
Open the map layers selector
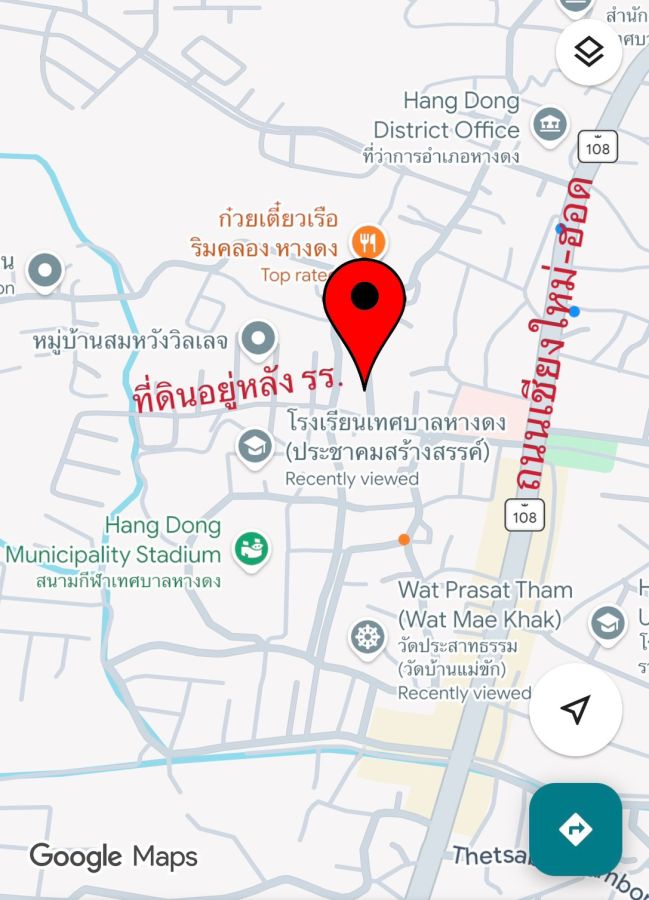pos(589,51)
